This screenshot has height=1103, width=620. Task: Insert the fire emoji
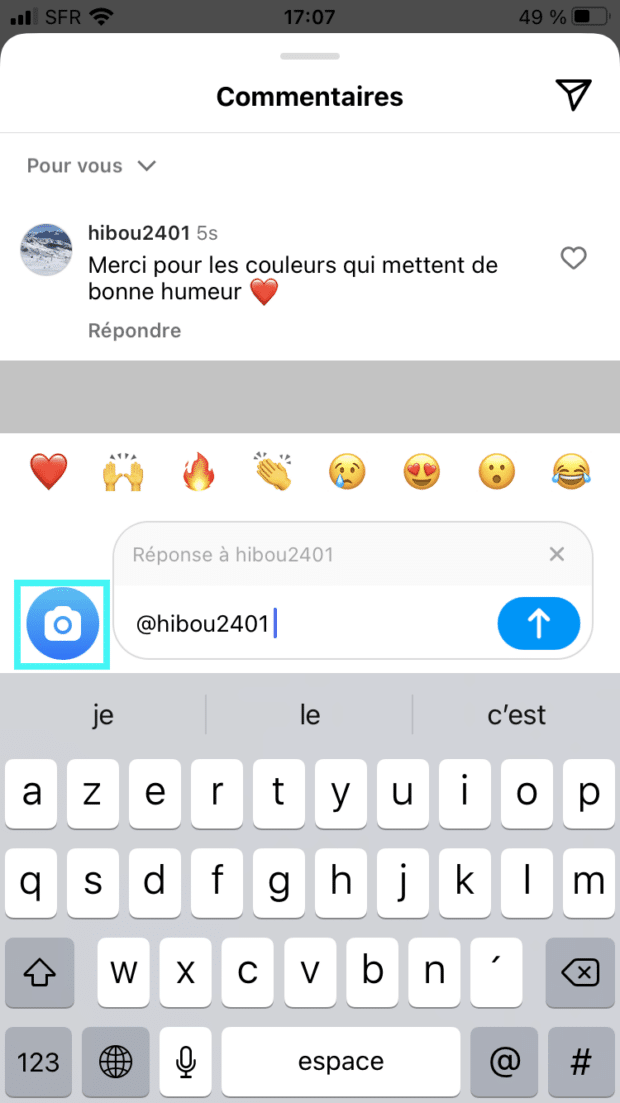point(198,472)
